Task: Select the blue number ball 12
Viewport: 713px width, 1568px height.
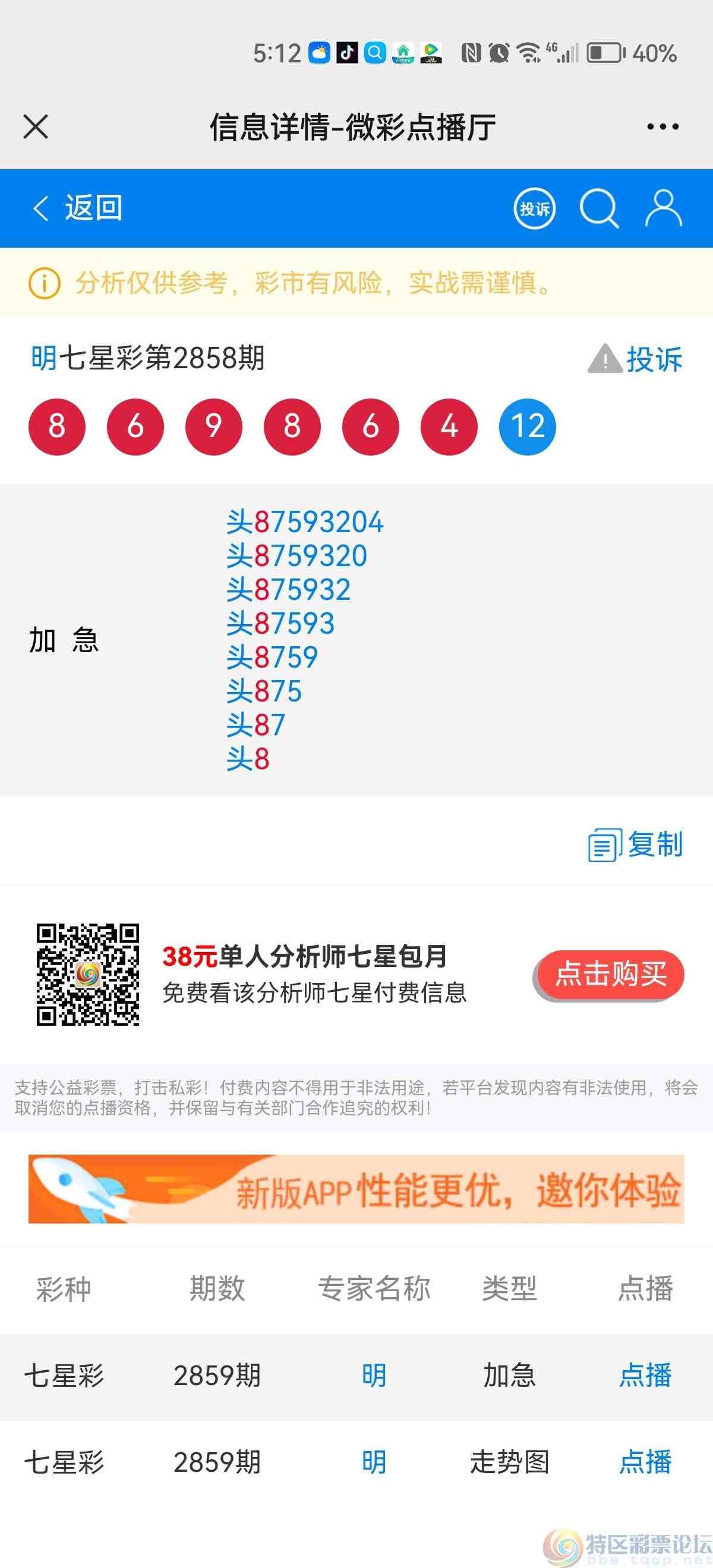Action: [x=527, y=426]
